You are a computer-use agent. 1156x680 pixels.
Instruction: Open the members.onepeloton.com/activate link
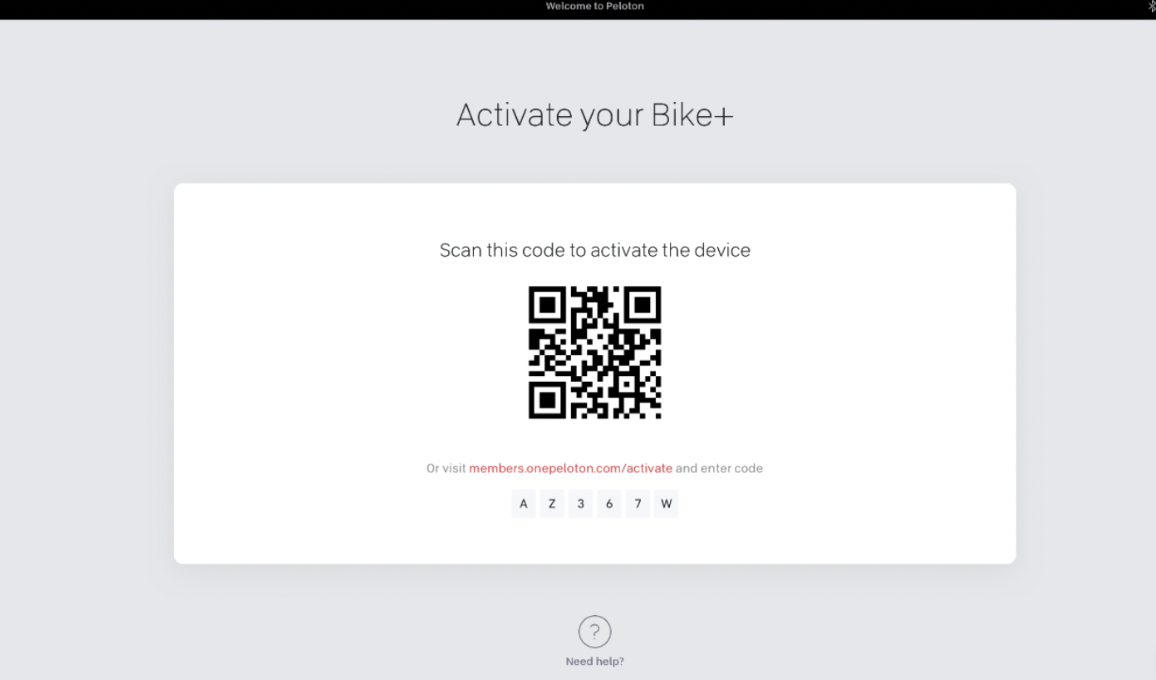(570, 468)
